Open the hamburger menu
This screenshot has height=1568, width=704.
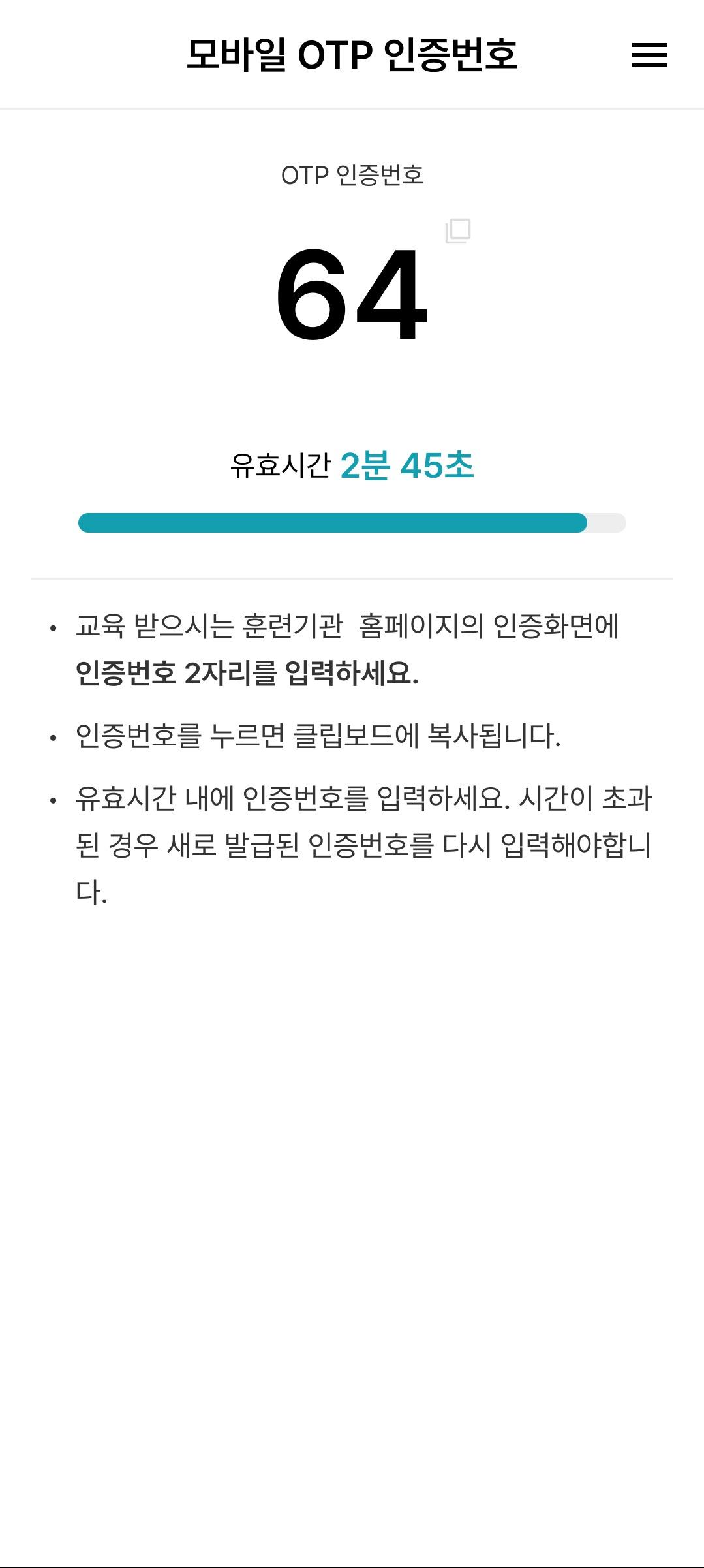649,55
